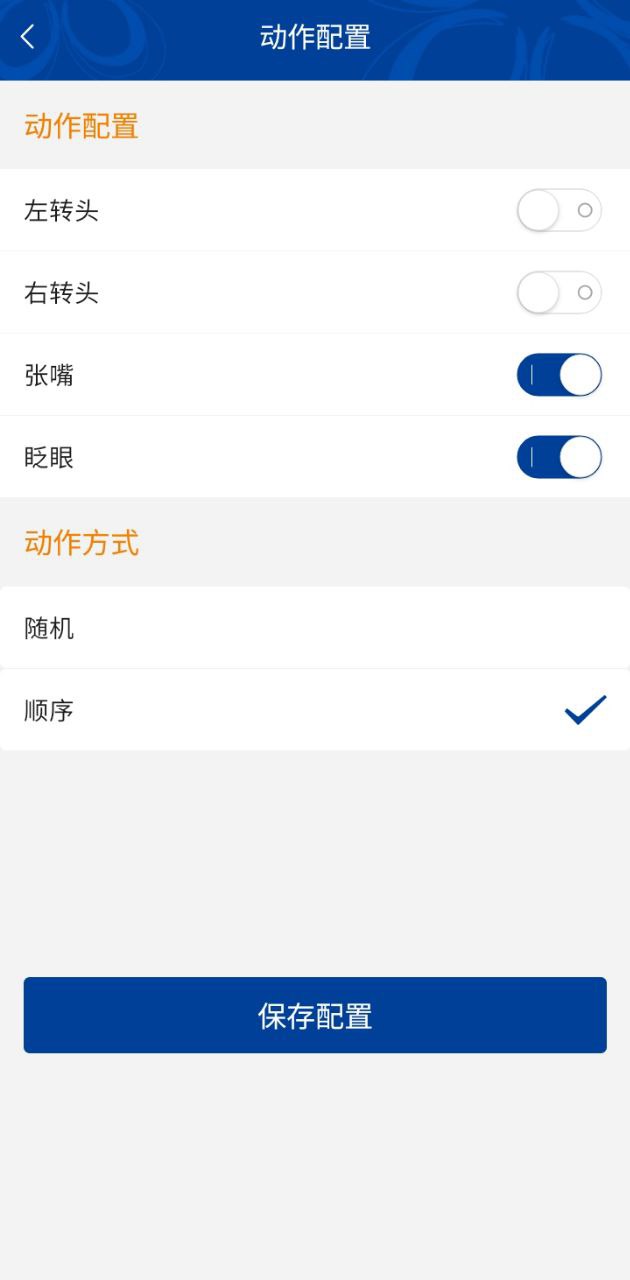Disable the 张嘴 switch

(x=558, y=375)
